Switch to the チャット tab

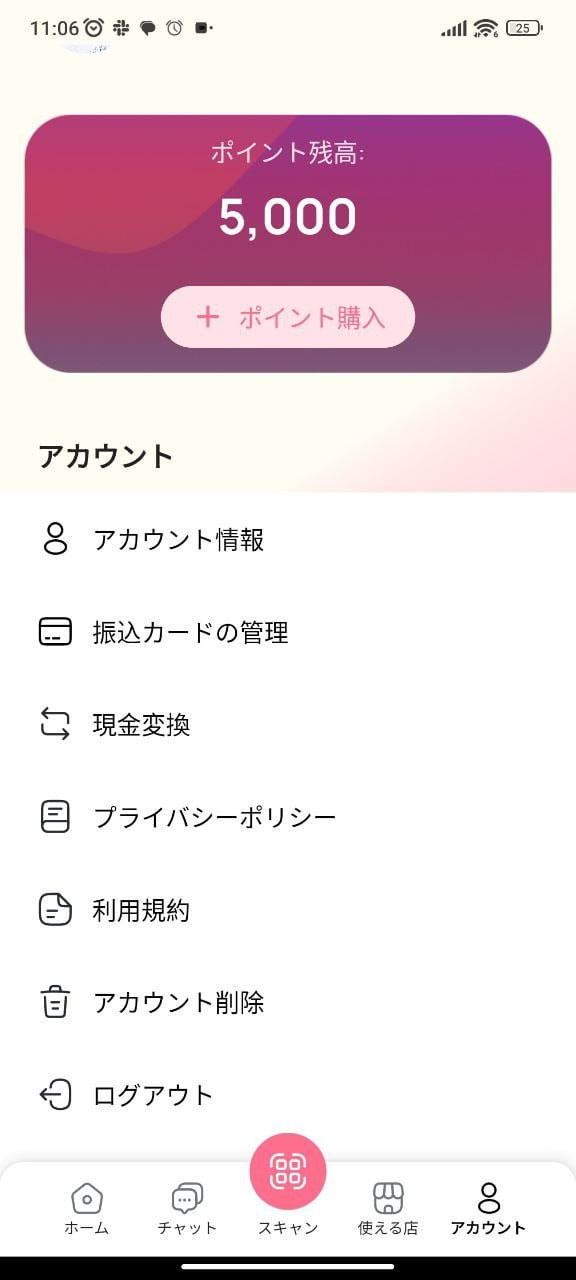(187, 1209)
